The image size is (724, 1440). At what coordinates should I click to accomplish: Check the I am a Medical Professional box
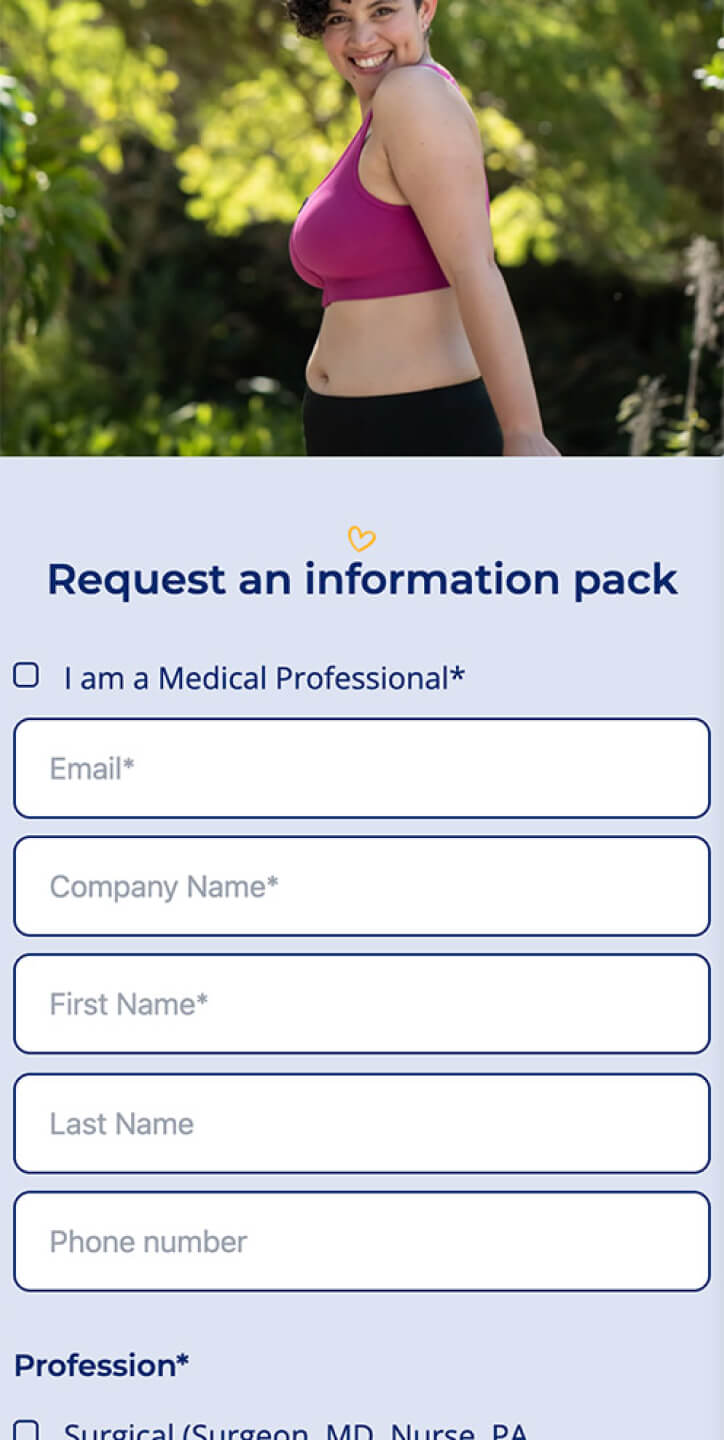tap(26, 676)
